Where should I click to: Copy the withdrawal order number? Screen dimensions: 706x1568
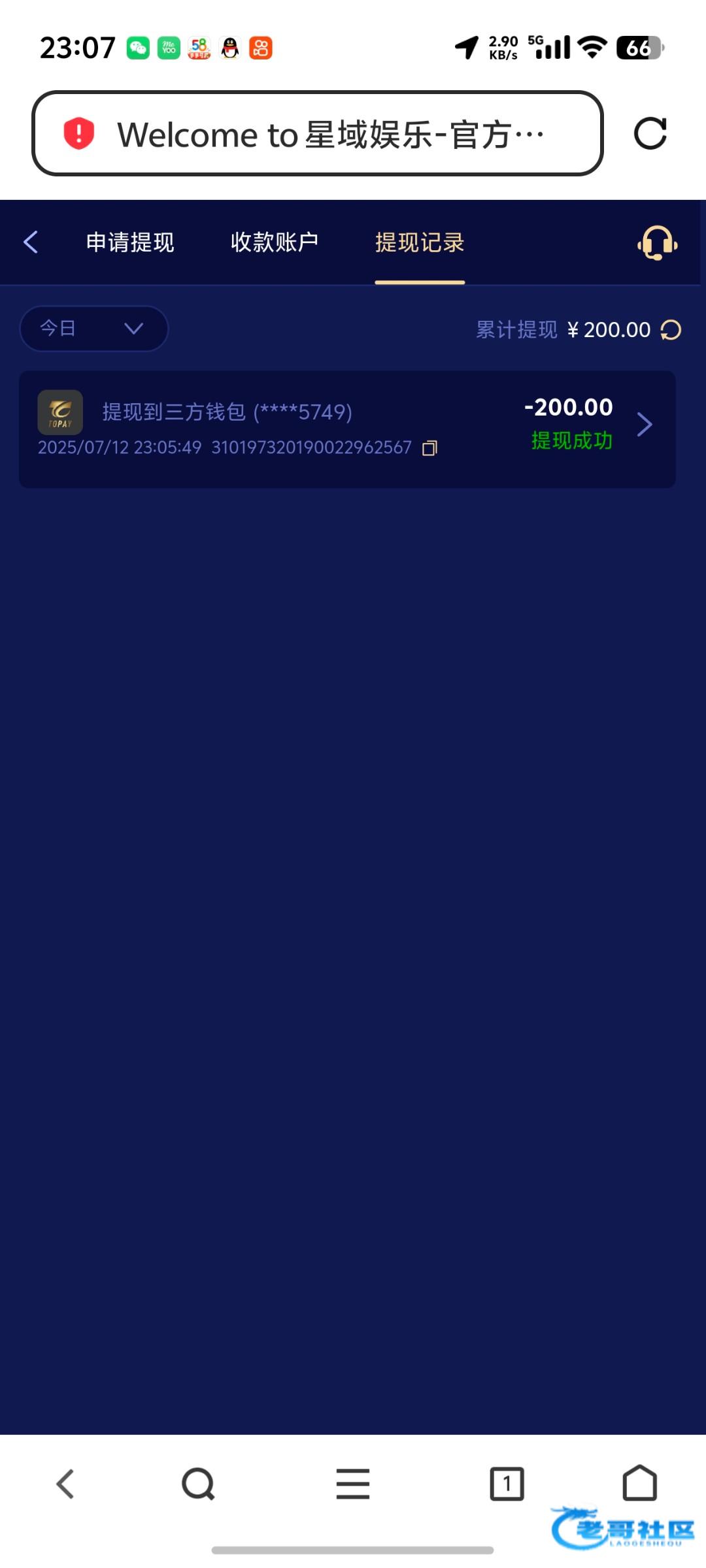pyautogui.click(x=429, y=448)
